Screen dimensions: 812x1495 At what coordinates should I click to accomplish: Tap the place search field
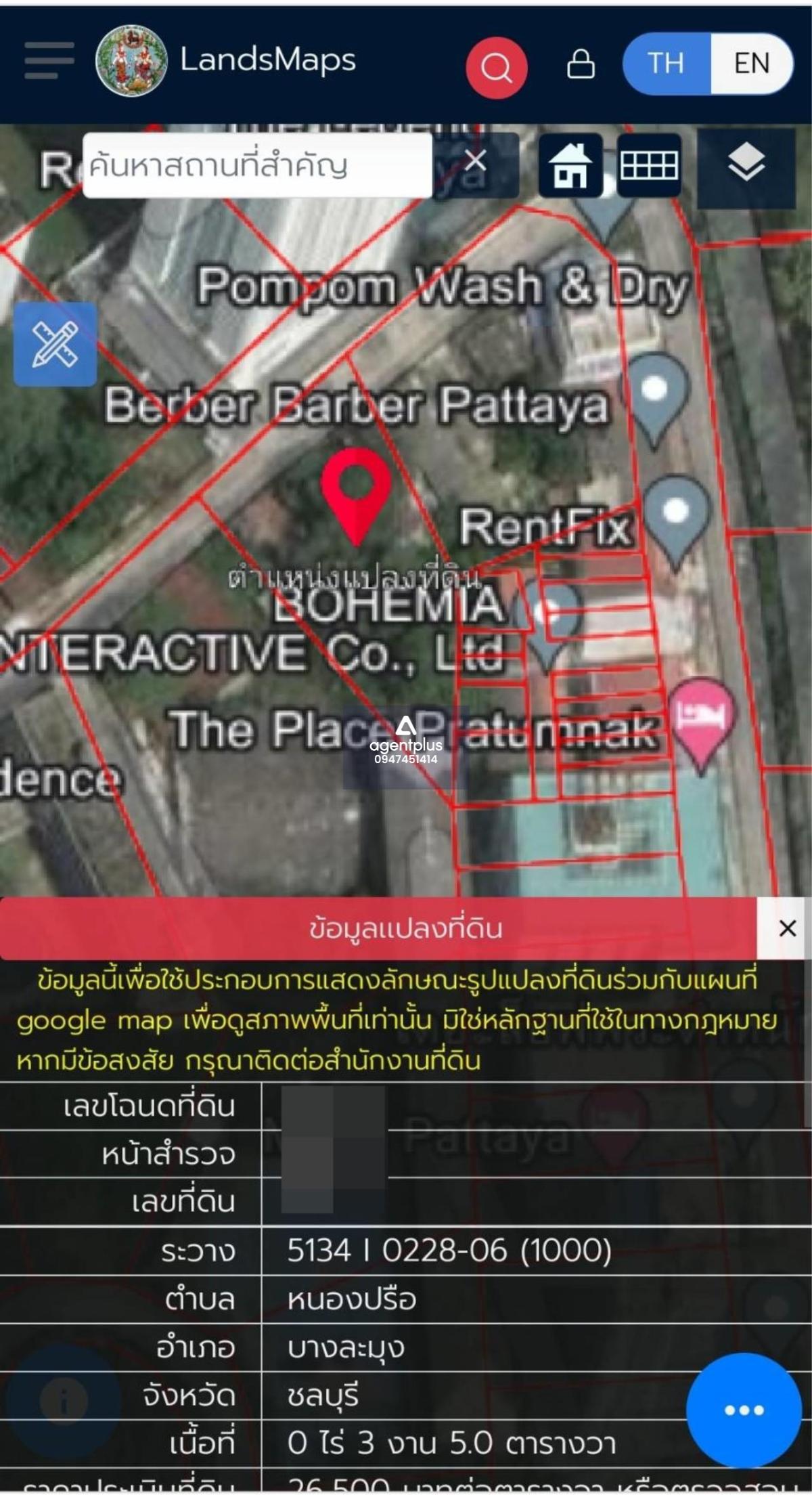click(x=257, y=165)
